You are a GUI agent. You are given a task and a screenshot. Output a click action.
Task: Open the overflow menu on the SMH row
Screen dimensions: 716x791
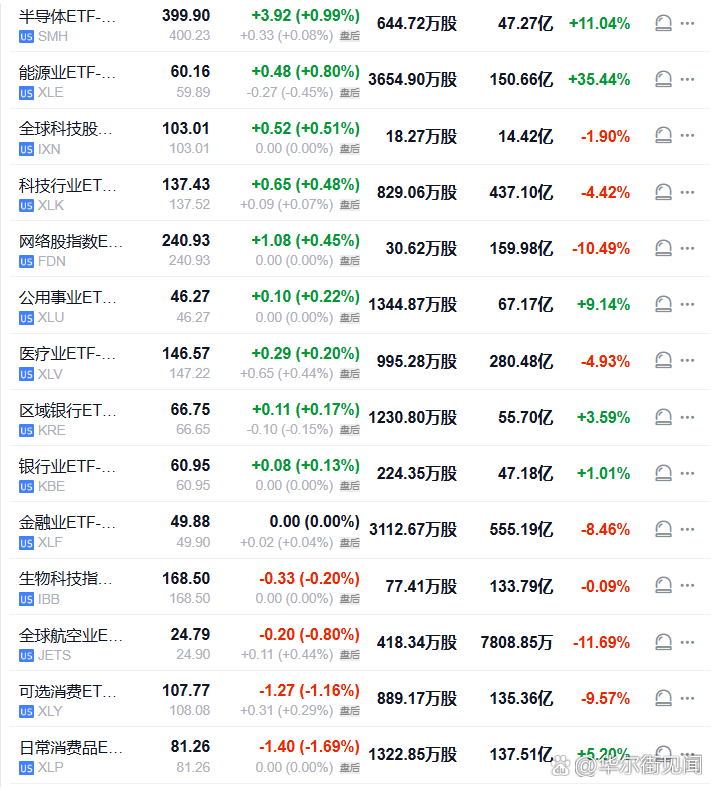click(x=687, y=24)
